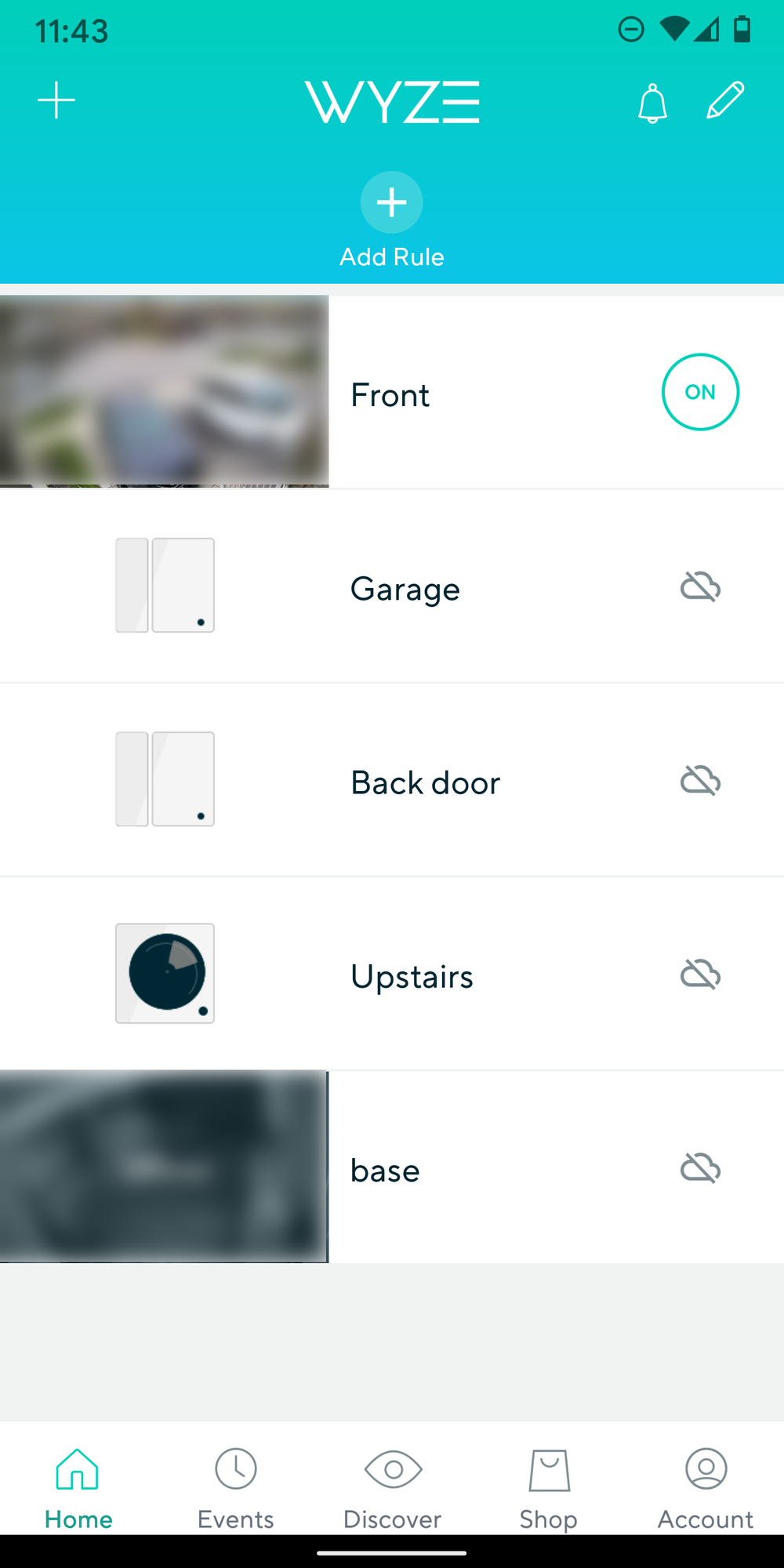Open the notifications bell
The width and height of the screenshot is (784, 1568).
(x=652, y=103)
